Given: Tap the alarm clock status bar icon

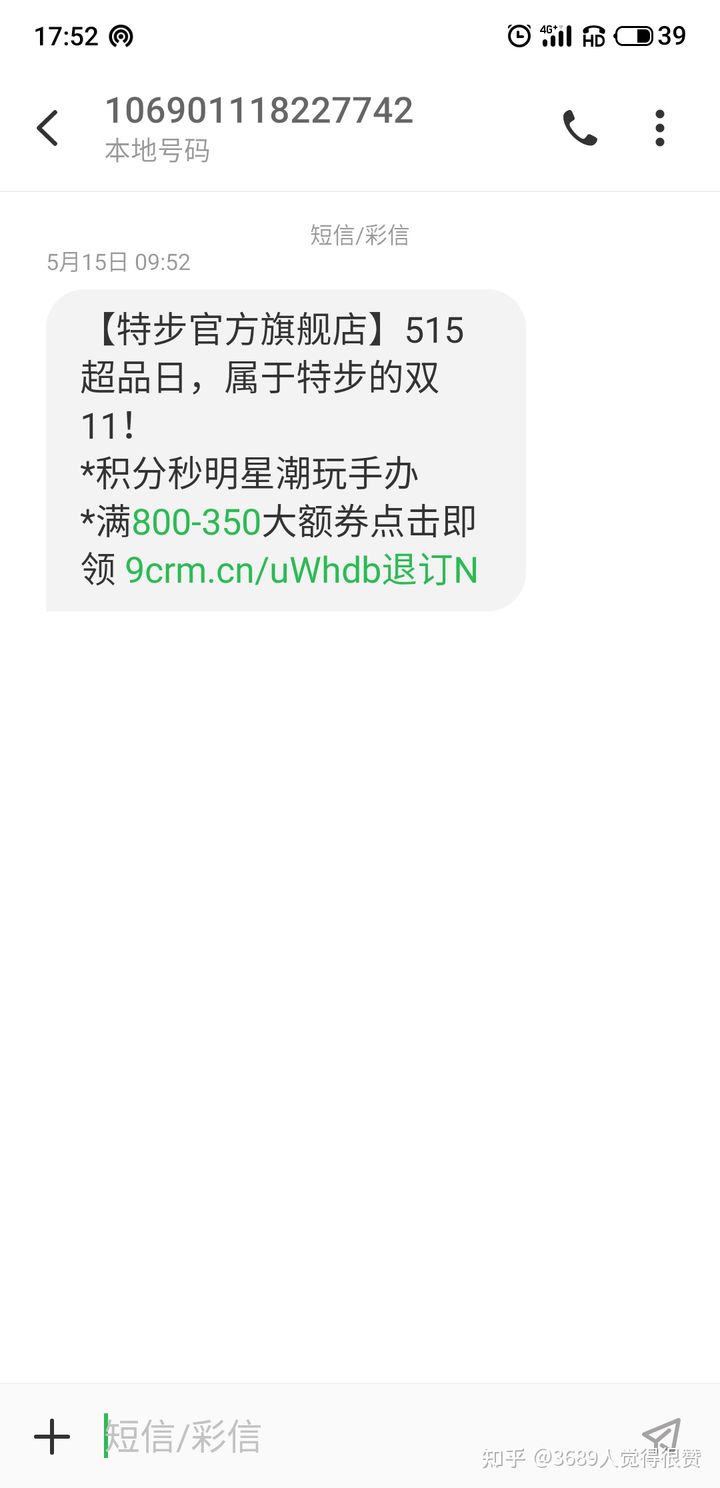Looking at the screenshot, I should (x=519, y=35).
